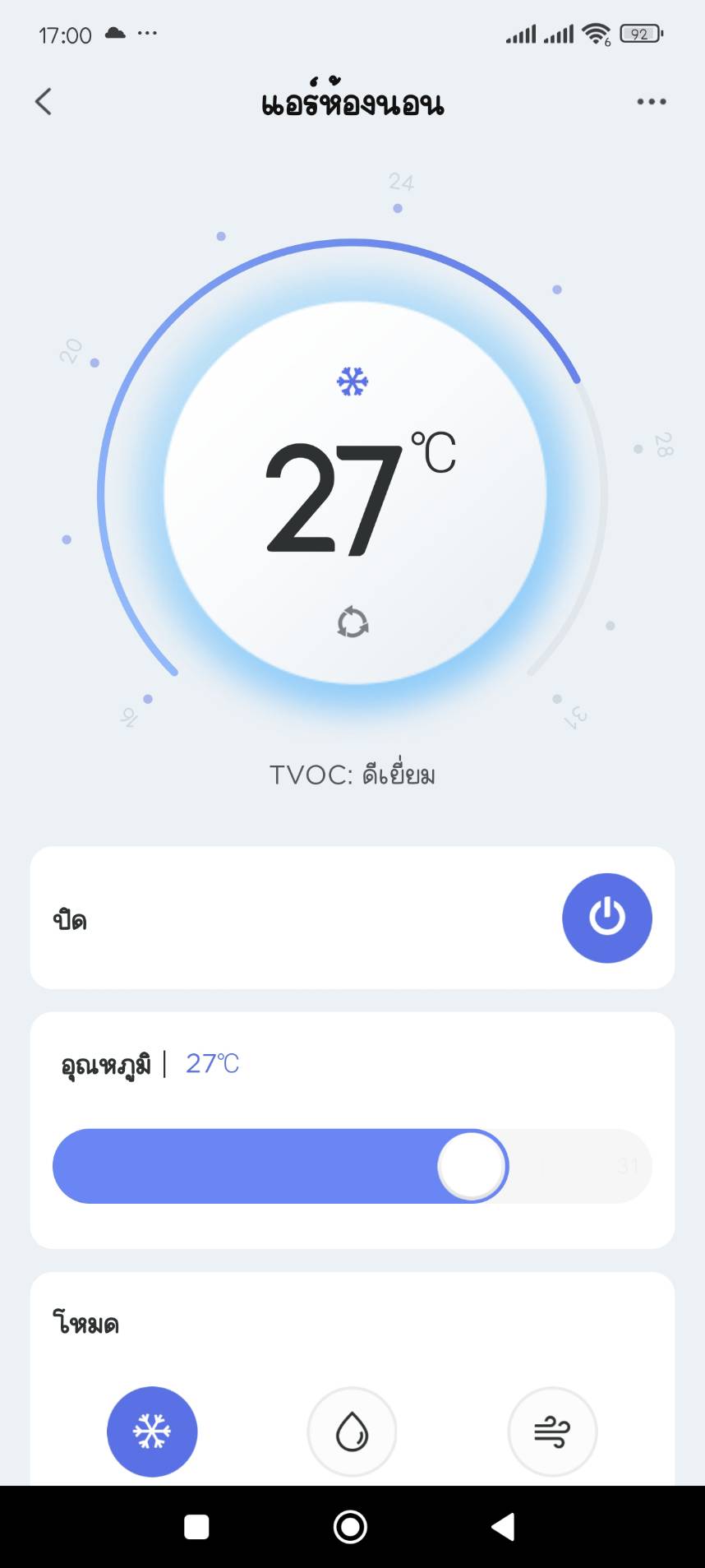Choose the wind fan mode
Screen dimensions: 705x1568
552,1432
